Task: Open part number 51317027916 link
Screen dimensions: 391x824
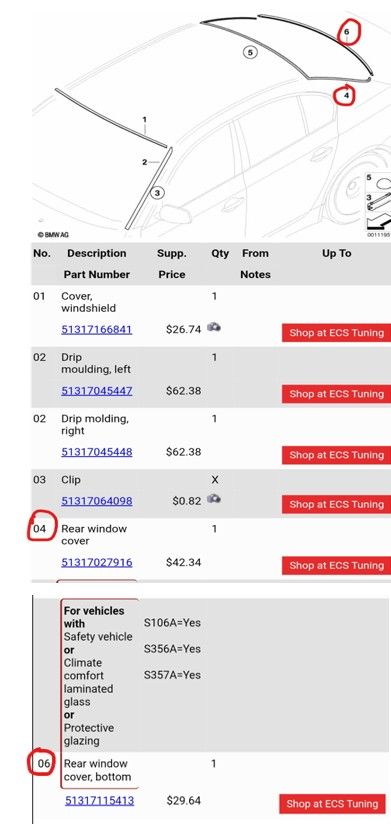Action: (97, 562)
